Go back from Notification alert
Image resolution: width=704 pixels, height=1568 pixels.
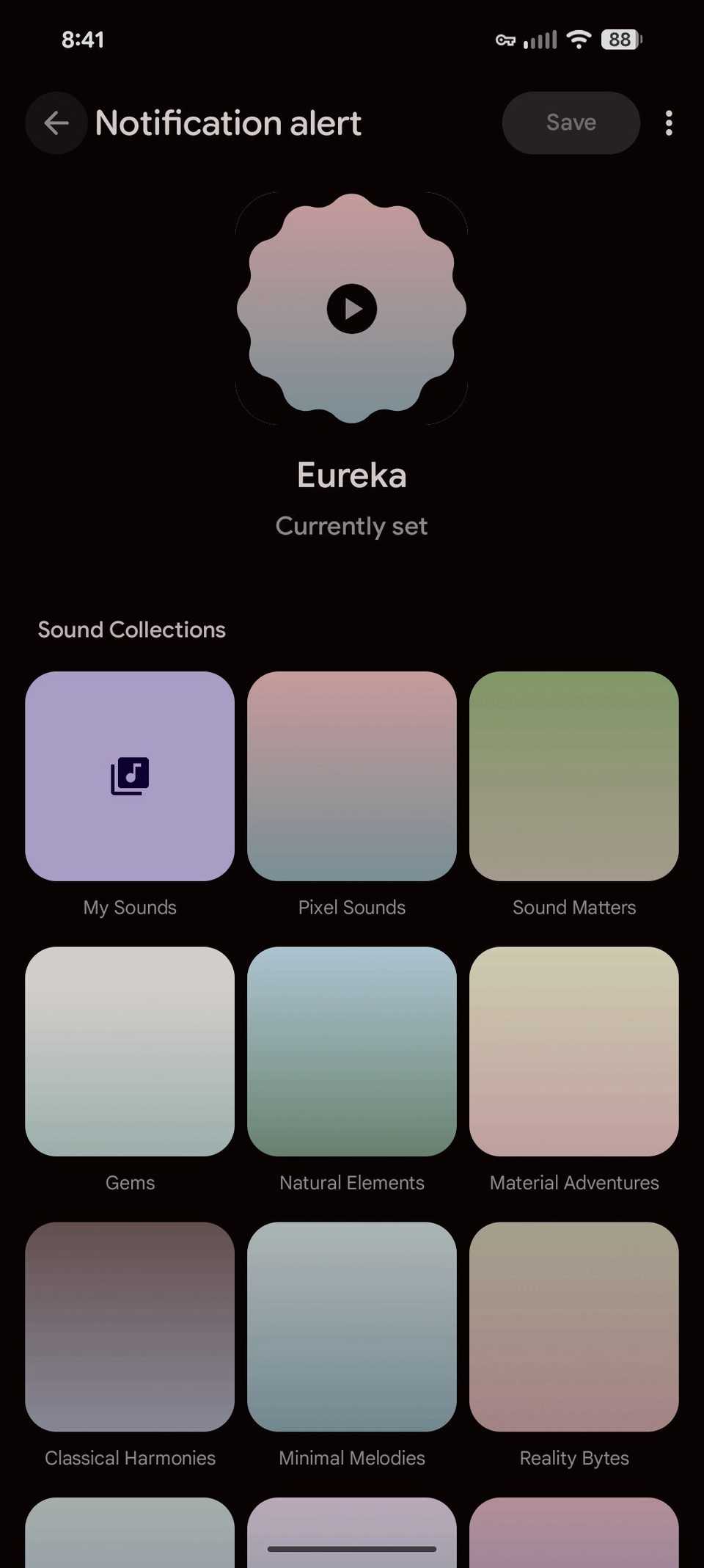point(56,123)
